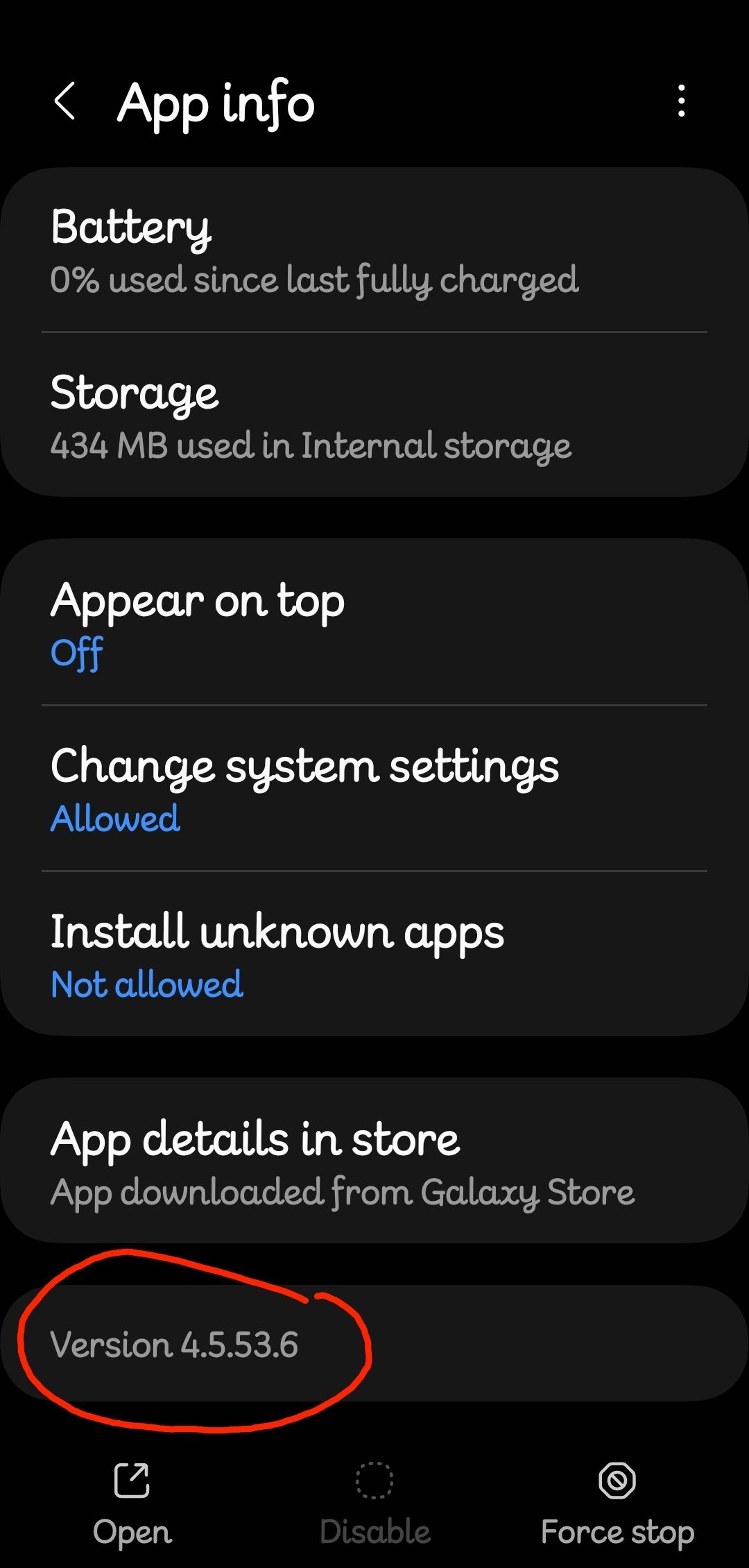Tap the 434 MB internal storage text

coord(311,445)
